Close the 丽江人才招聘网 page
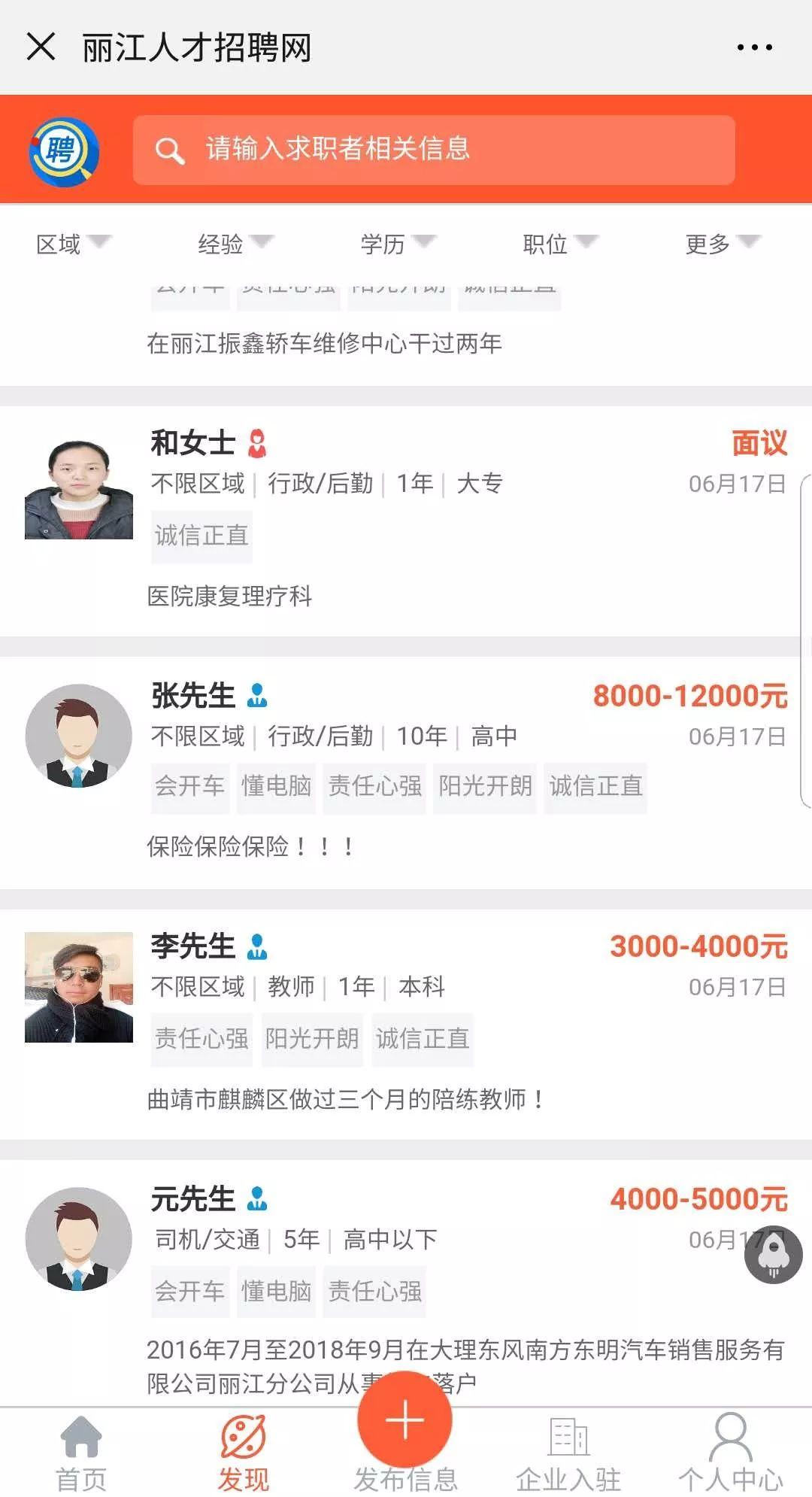812x1497 pixels. point(41,47)
